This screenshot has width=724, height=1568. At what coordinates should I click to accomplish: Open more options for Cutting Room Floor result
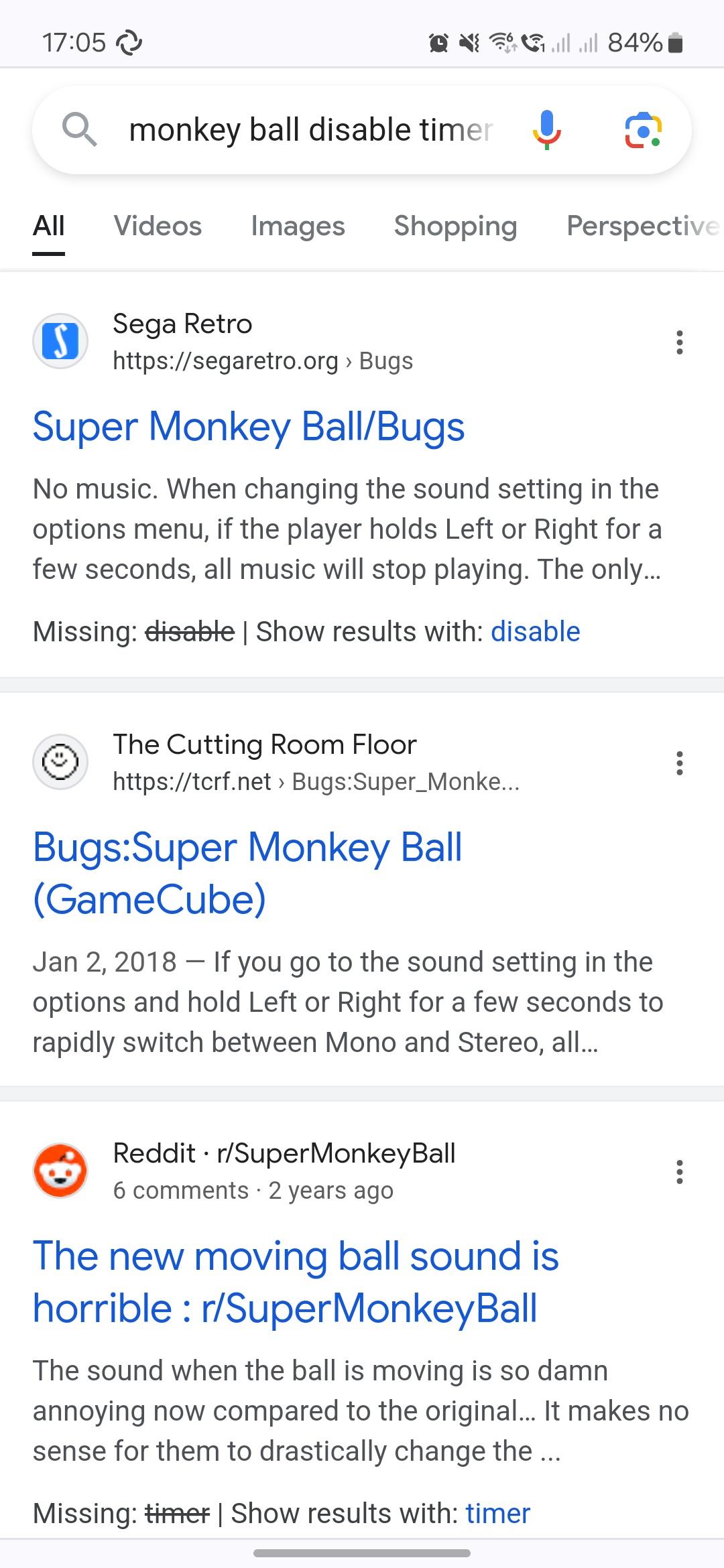point(679,763)
